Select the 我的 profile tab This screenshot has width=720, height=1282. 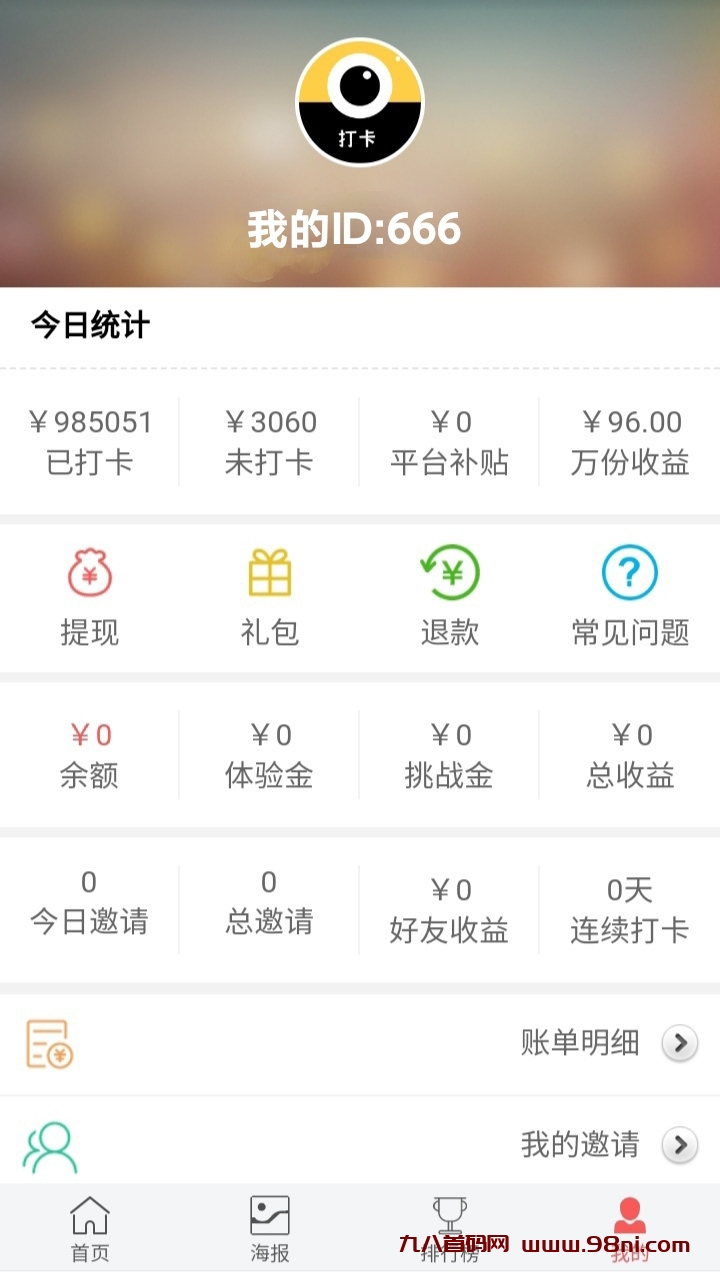click(x=630, y=1229)
